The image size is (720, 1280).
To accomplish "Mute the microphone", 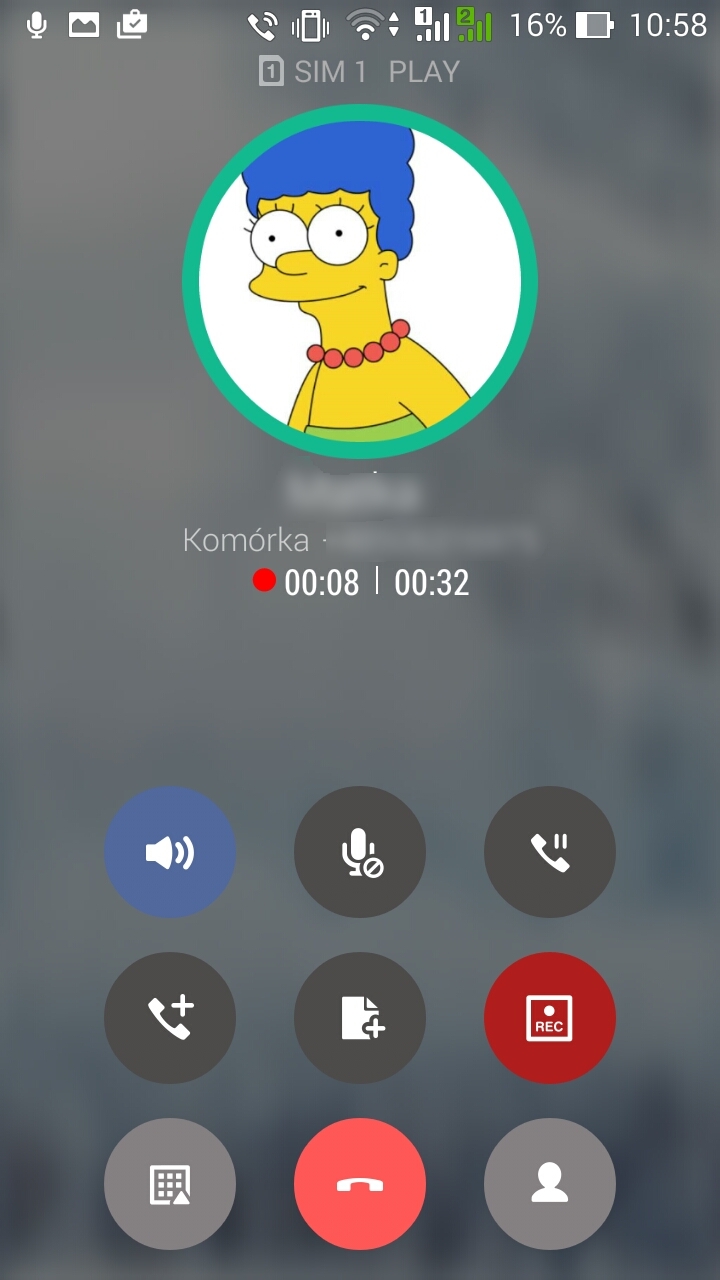I will coord(360,852).
